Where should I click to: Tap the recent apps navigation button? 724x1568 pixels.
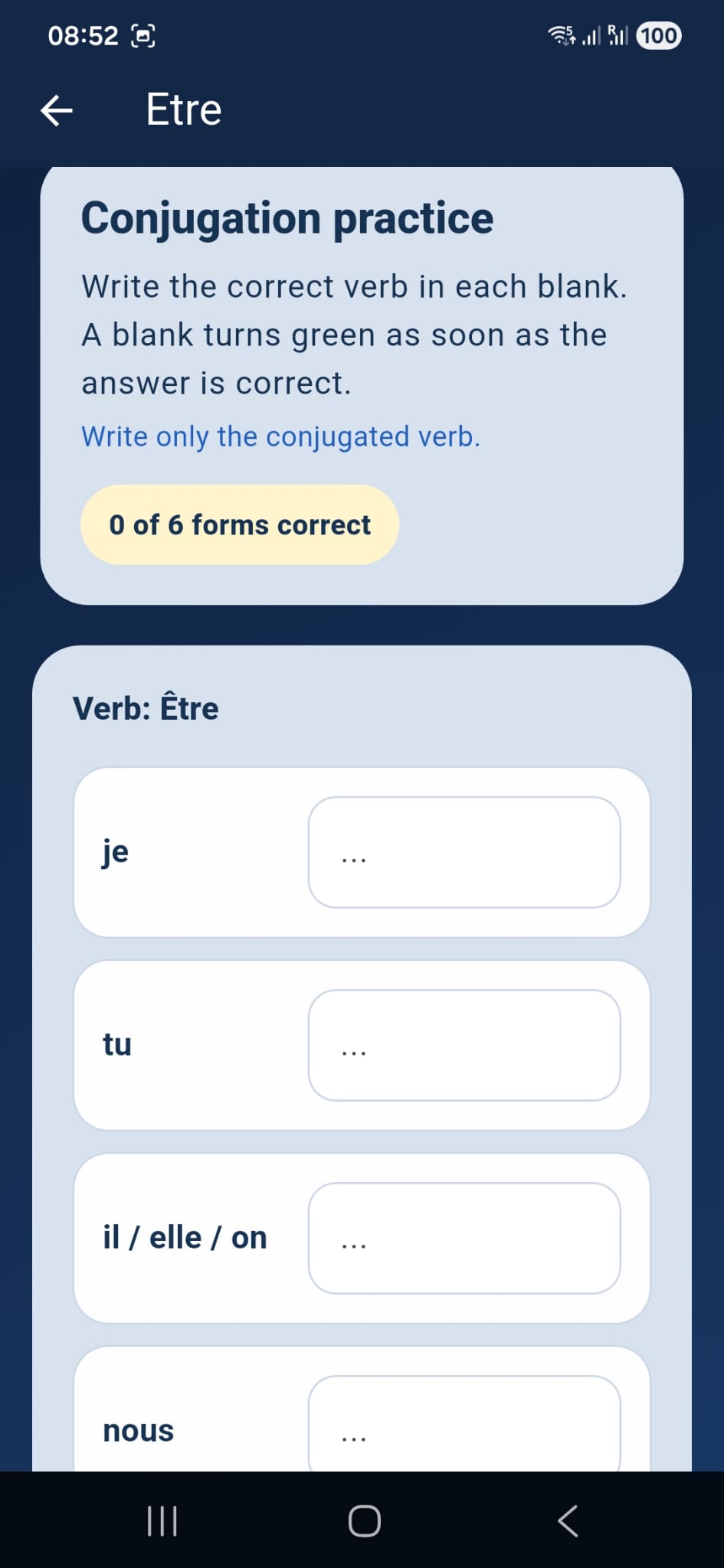pyautogui.click(x=161, y=1521)
